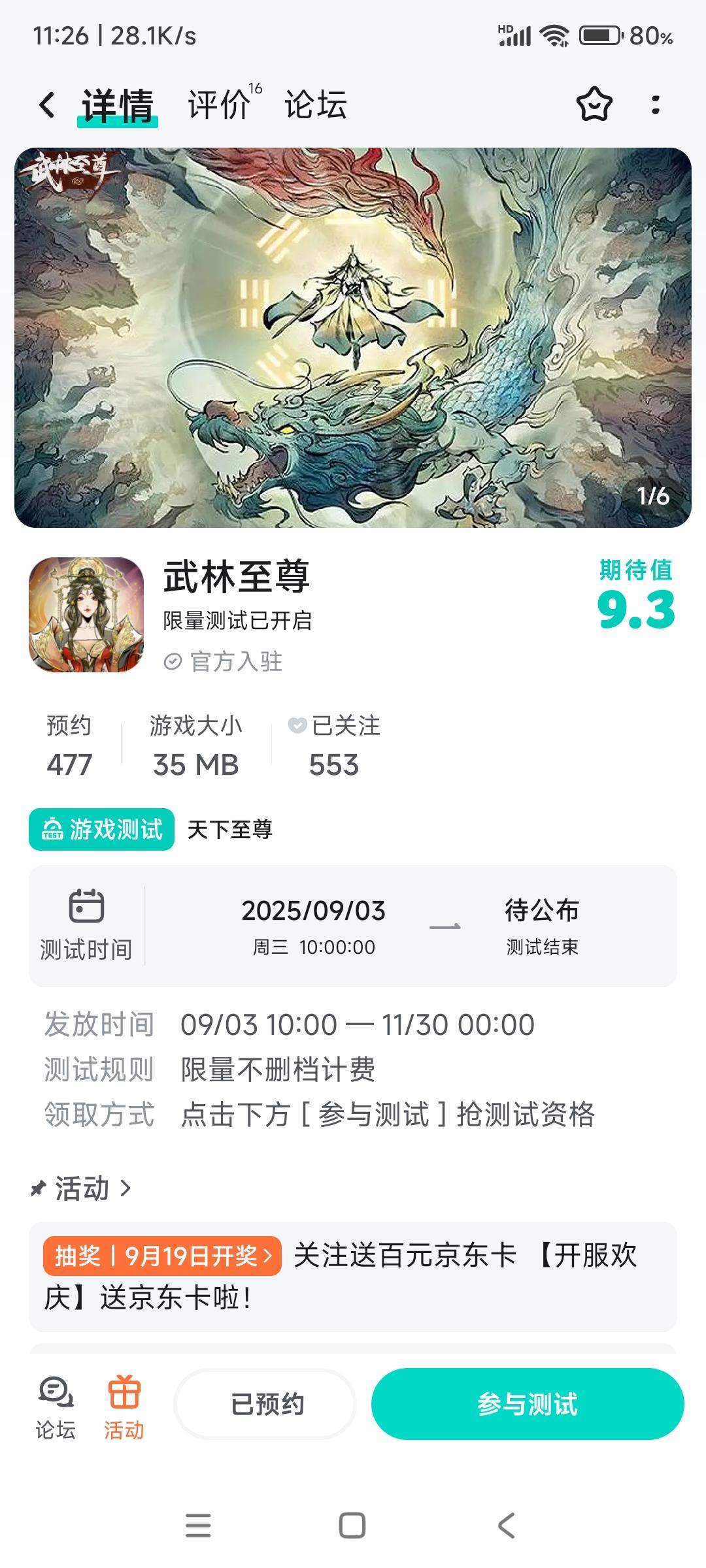
Task: Open the three-dot overflow menu
Action: pos(654,105)
